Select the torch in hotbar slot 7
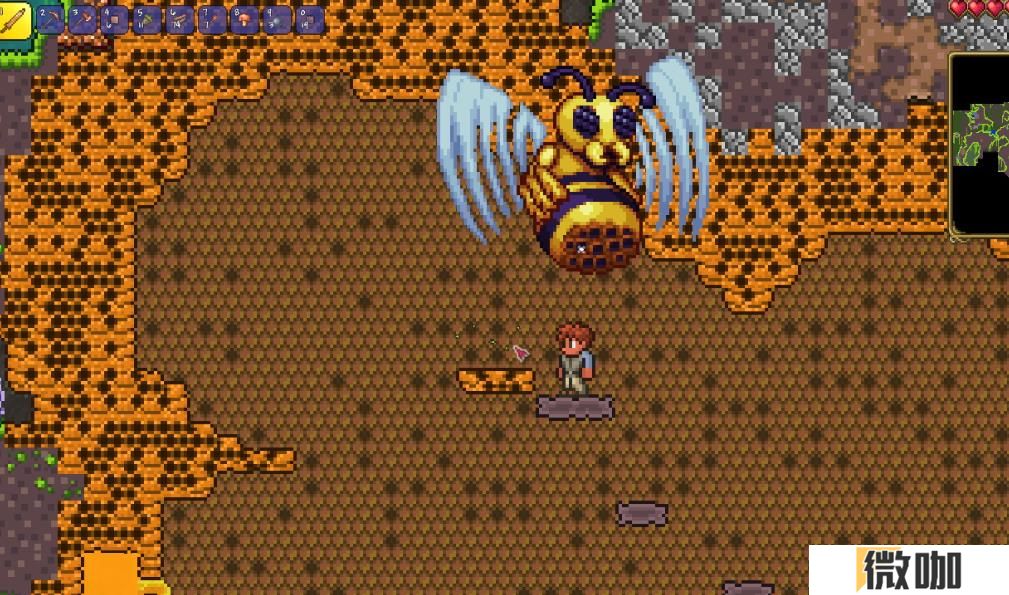This screenshot has height=595, width=1009. click(213, 19)
